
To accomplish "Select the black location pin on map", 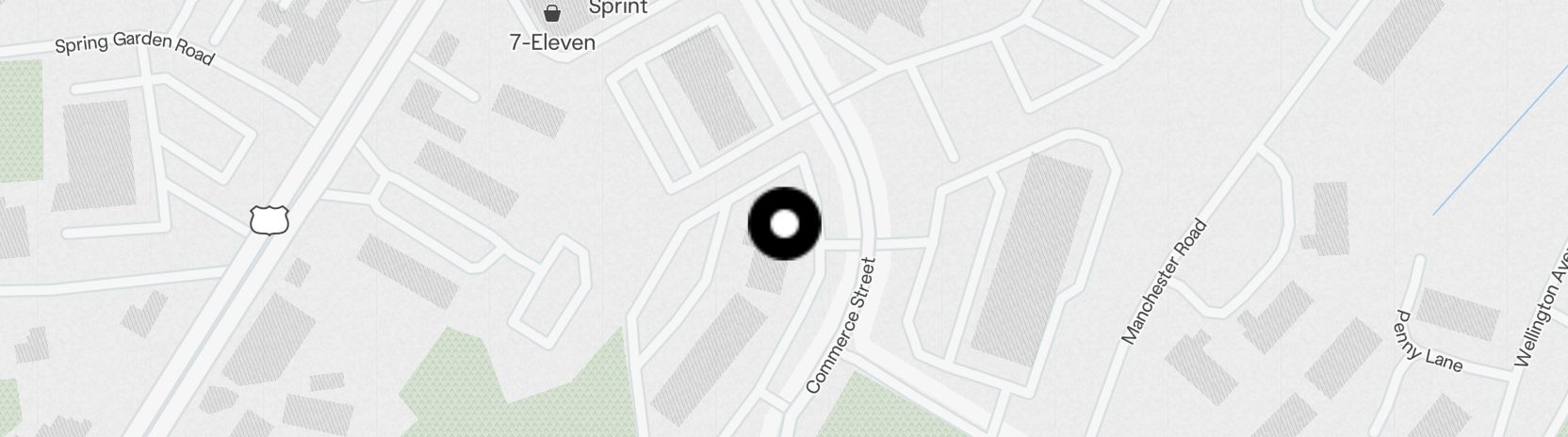I will [x=784, y=224].
